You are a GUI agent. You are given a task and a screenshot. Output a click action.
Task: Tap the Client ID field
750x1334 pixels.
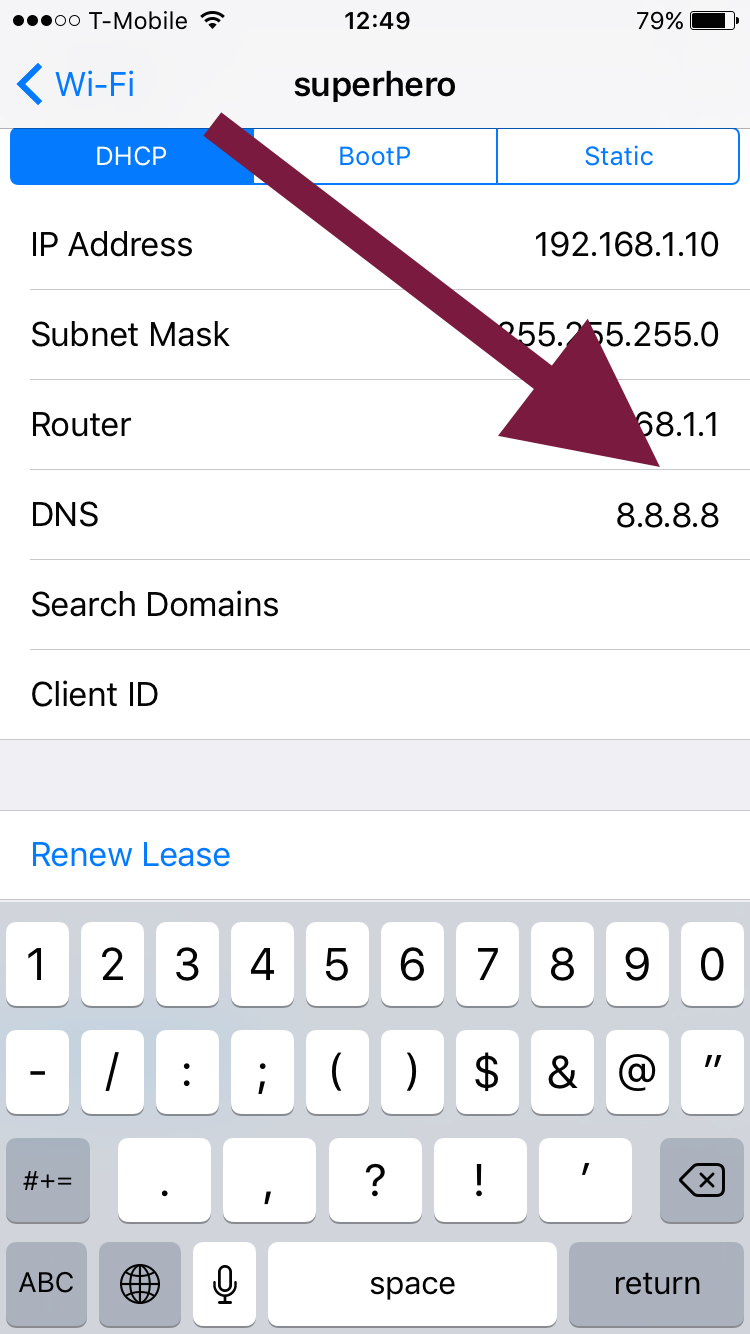(x=375, y=695)
